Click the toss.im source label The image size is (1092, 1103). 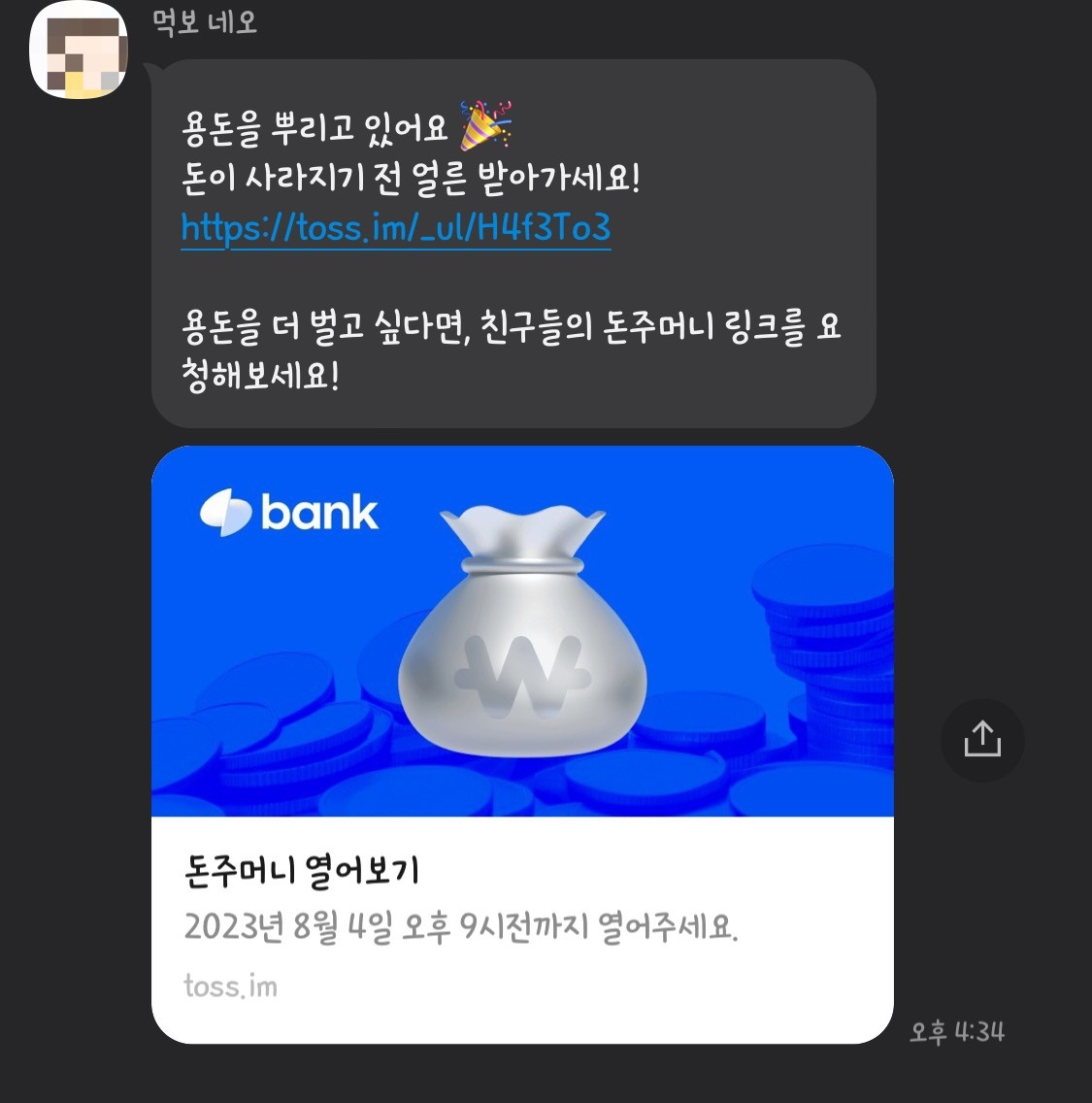click(x=230, y=986)
